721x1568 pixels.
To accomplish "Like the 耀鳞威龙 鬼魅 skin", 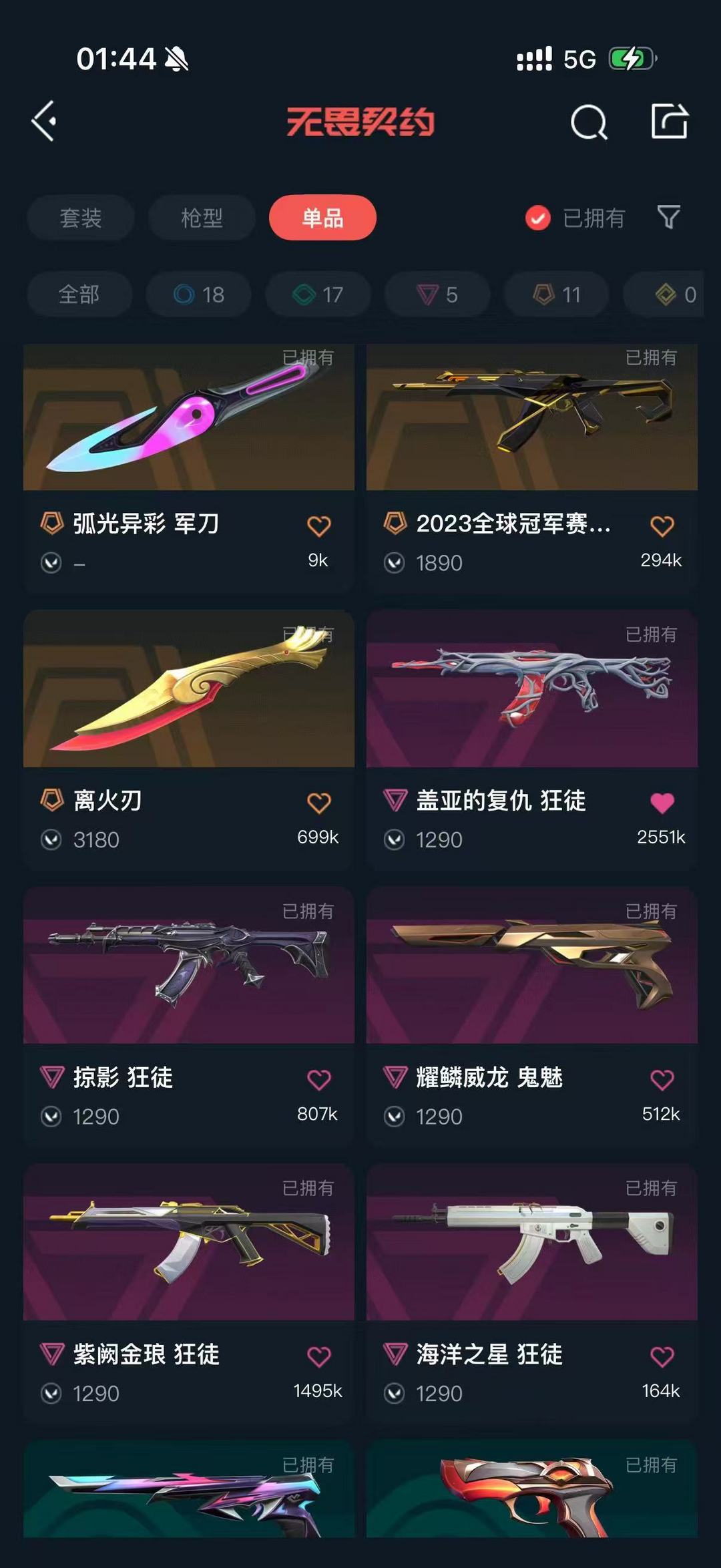I will (x=662, y=1080).
